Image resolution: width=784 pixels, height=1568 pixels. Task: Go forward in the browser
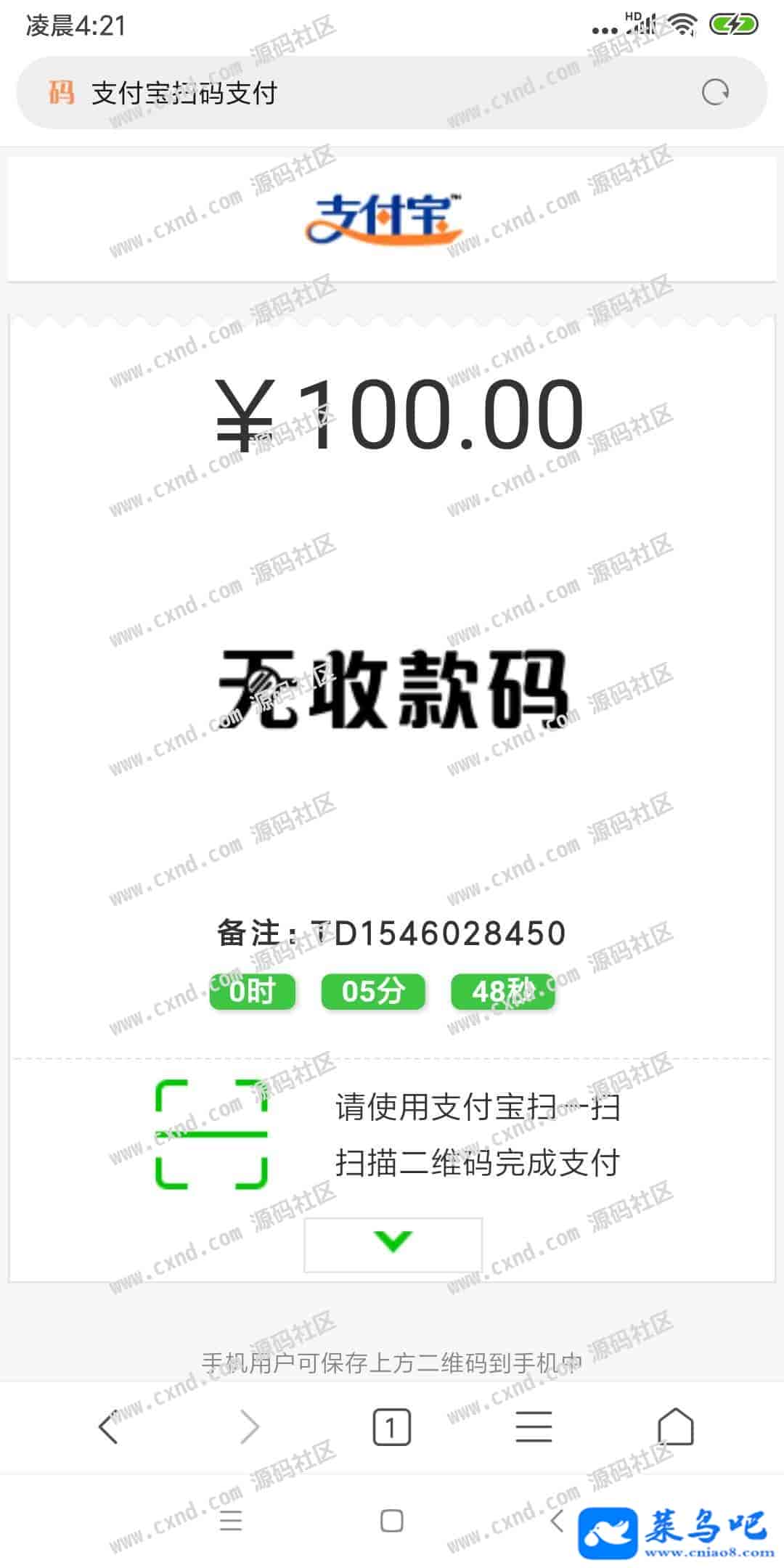pyautogui.click(x=250, y=1428)
